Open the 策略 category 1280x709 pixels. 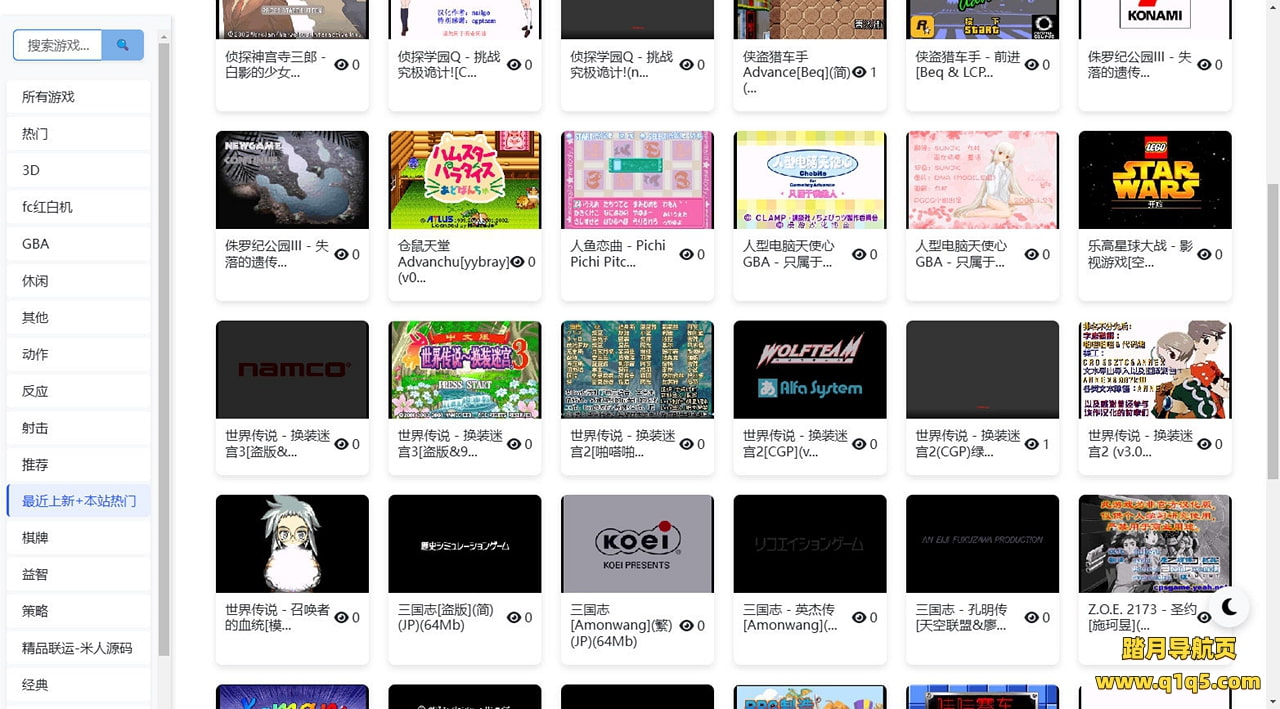[78, 611]
